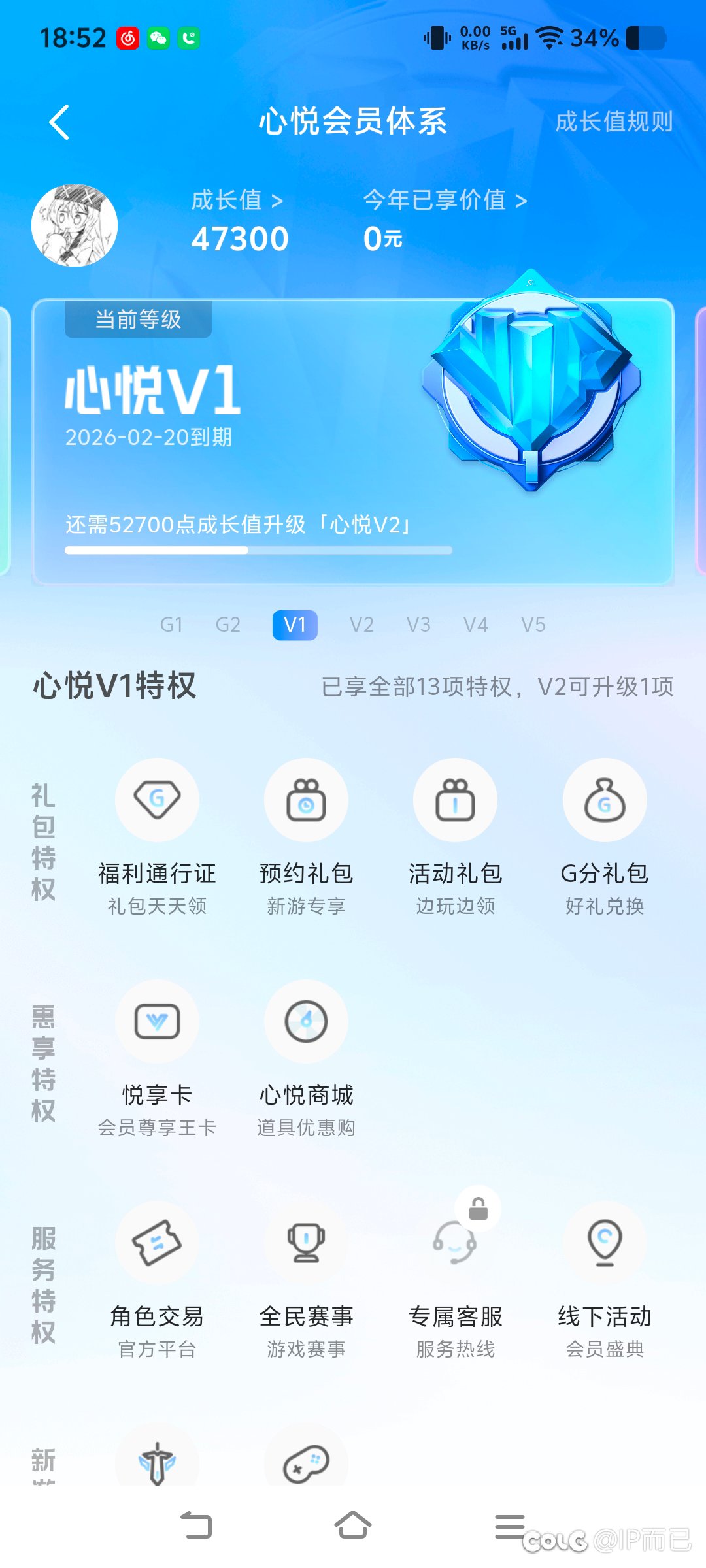
Task: Go back using the top-left arrow
Action: tap(59, 122)
